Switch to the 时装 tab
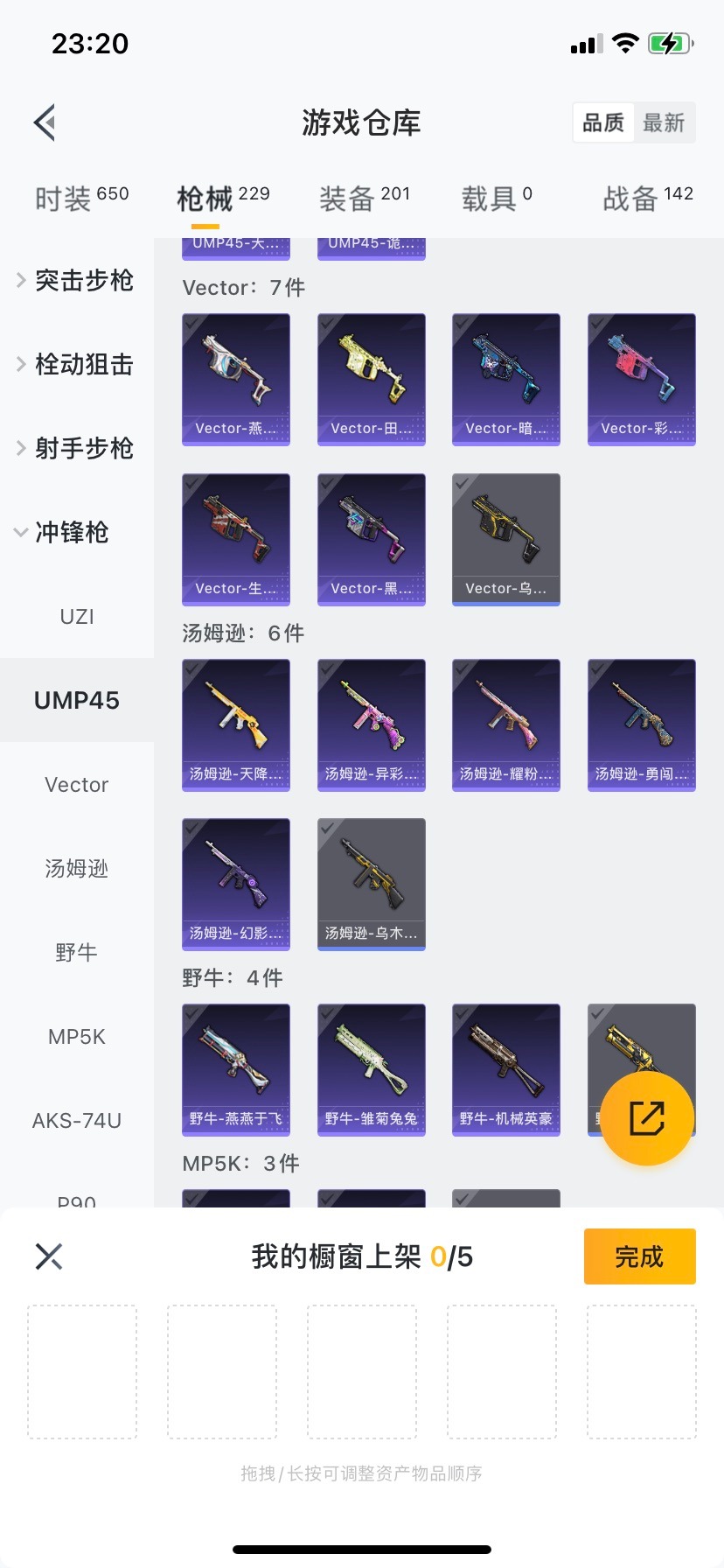Image resolution: width=724 pixels, height=1568 pixels. coord(81,199)
